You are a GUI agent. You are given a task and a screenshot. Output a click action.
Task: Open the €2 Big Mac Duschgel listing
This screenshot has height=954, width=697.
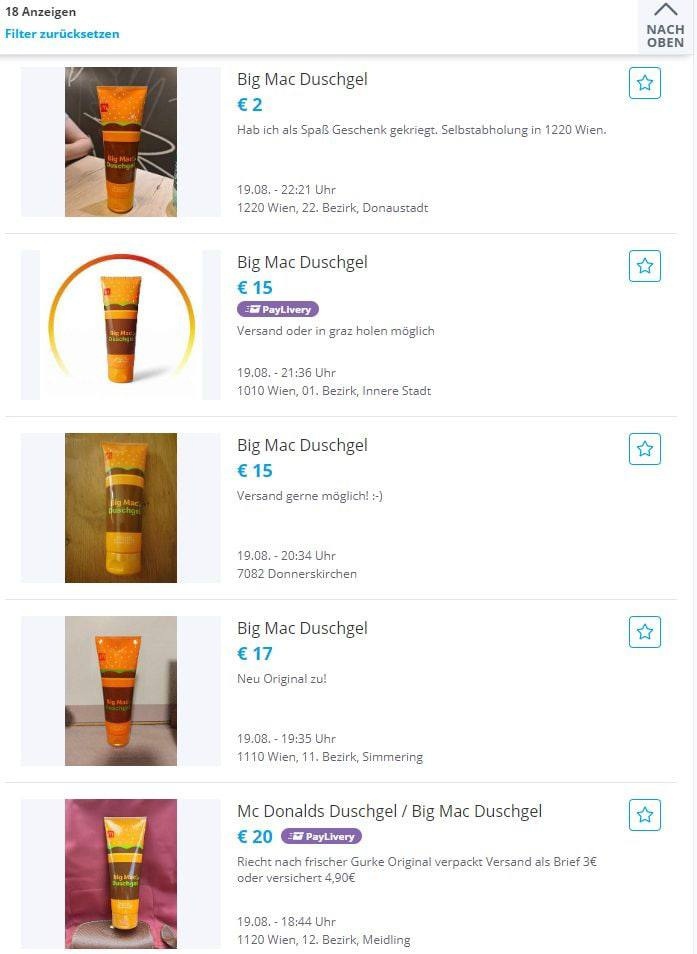[x=302, y=79]
